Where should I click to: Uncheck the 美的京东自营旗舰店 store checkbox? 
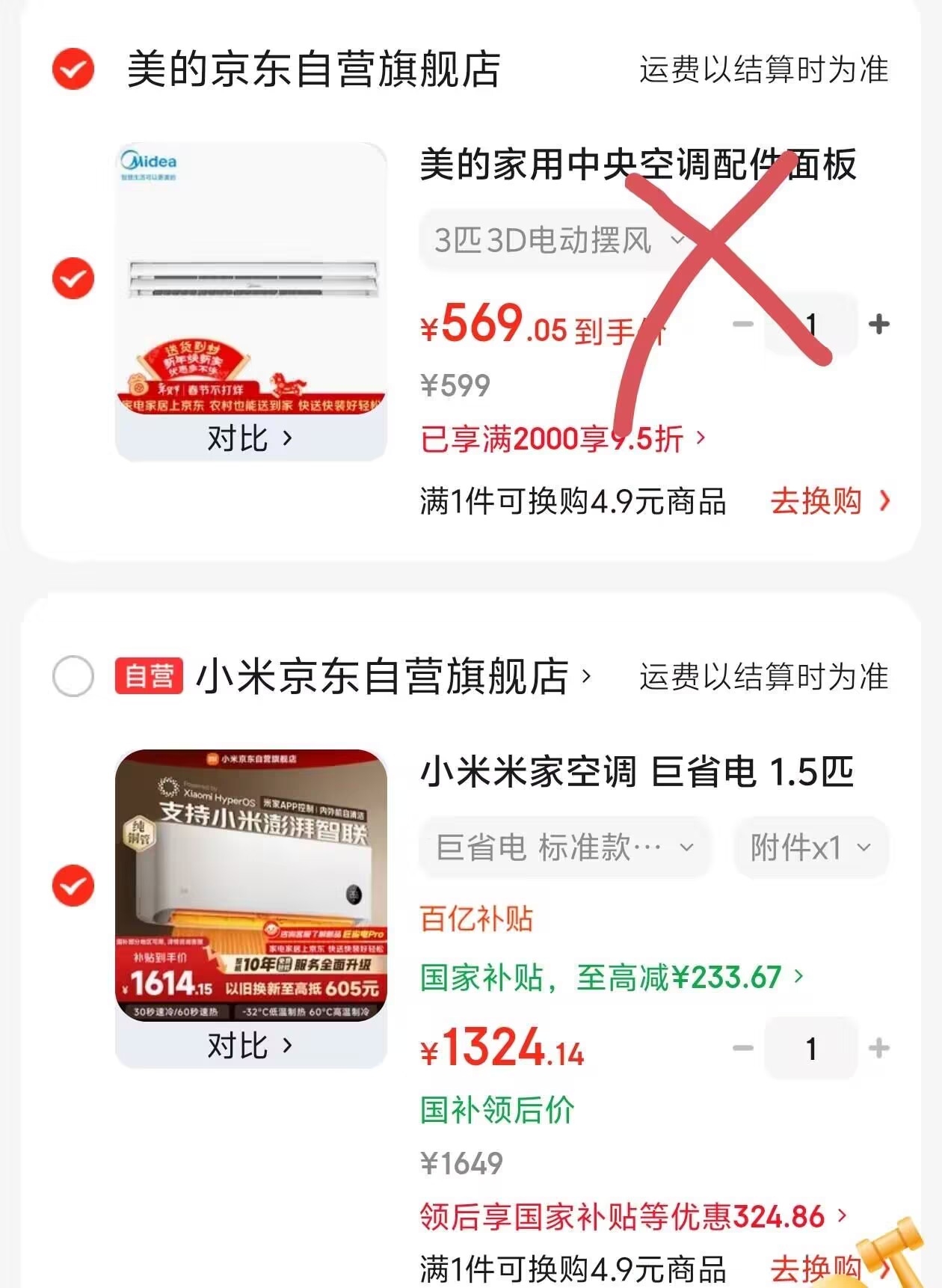[73, 69]
